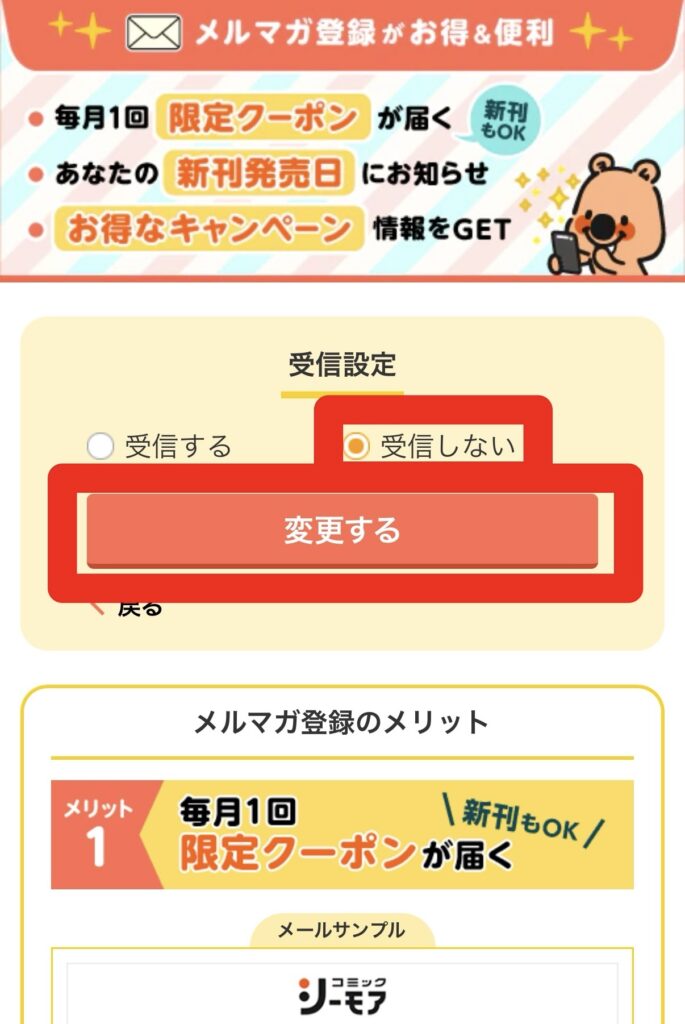Choose the 受信しない radio option
685x1024 pixels.
(356, 446)
